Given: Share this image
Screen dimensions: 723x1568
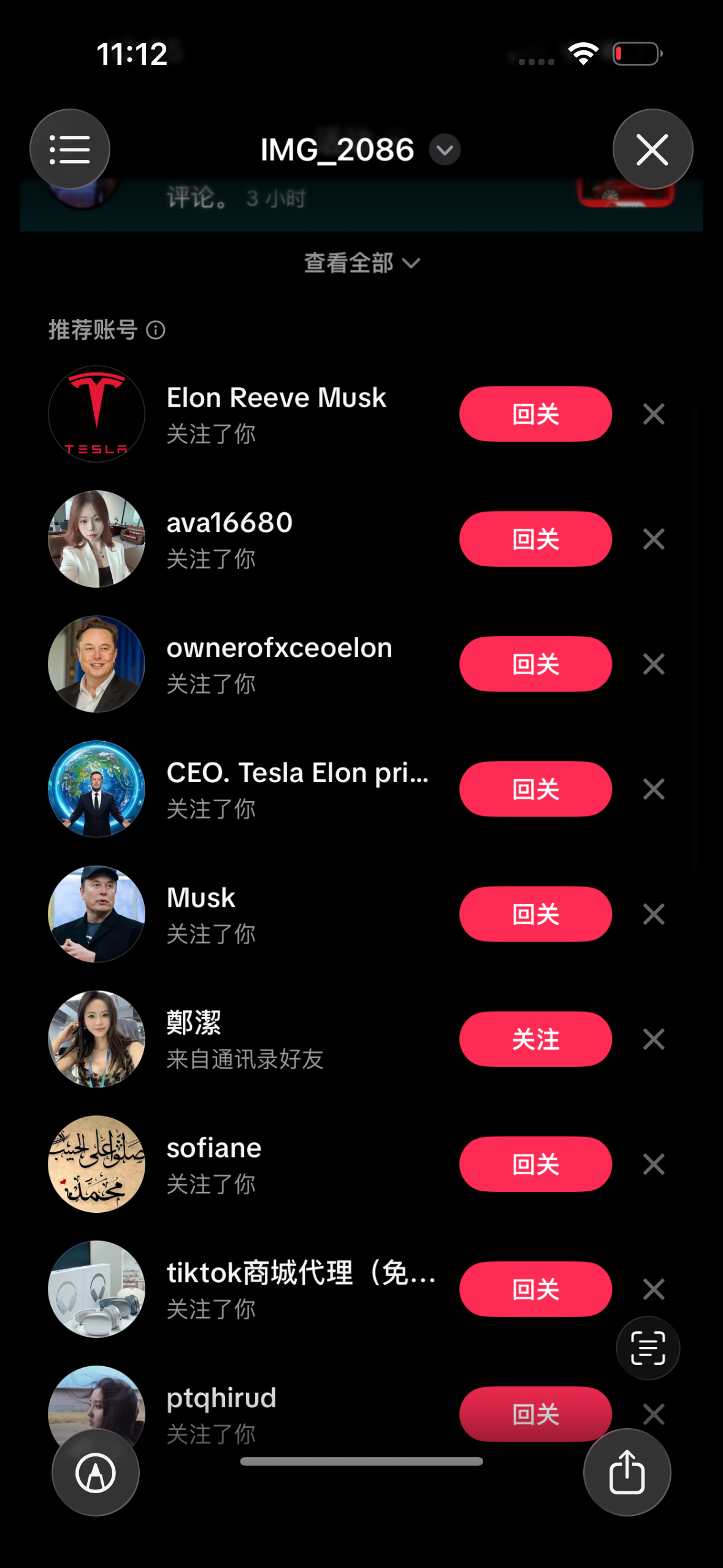Looking at the screenshot, I should point(627,1472).
